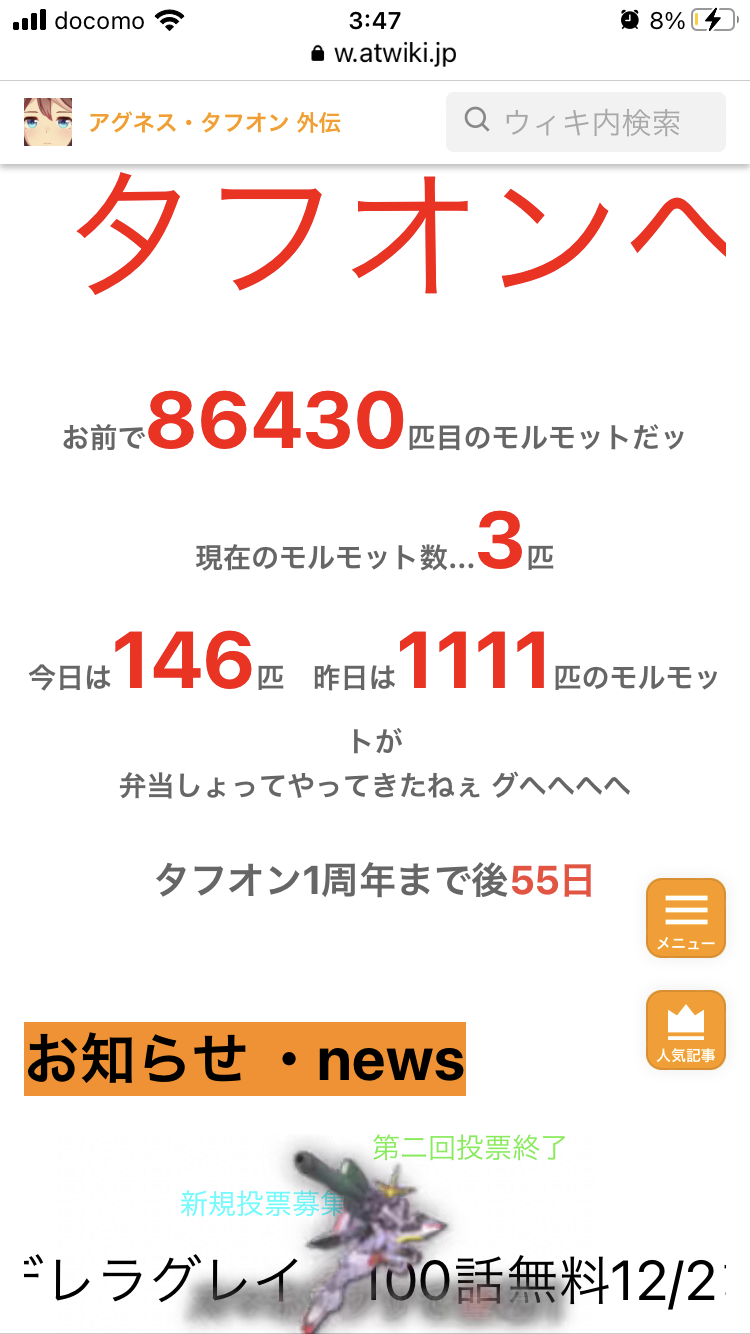
Task: Tap the w.atwiki.jp address bar
Action: click(x=383, y=54)
